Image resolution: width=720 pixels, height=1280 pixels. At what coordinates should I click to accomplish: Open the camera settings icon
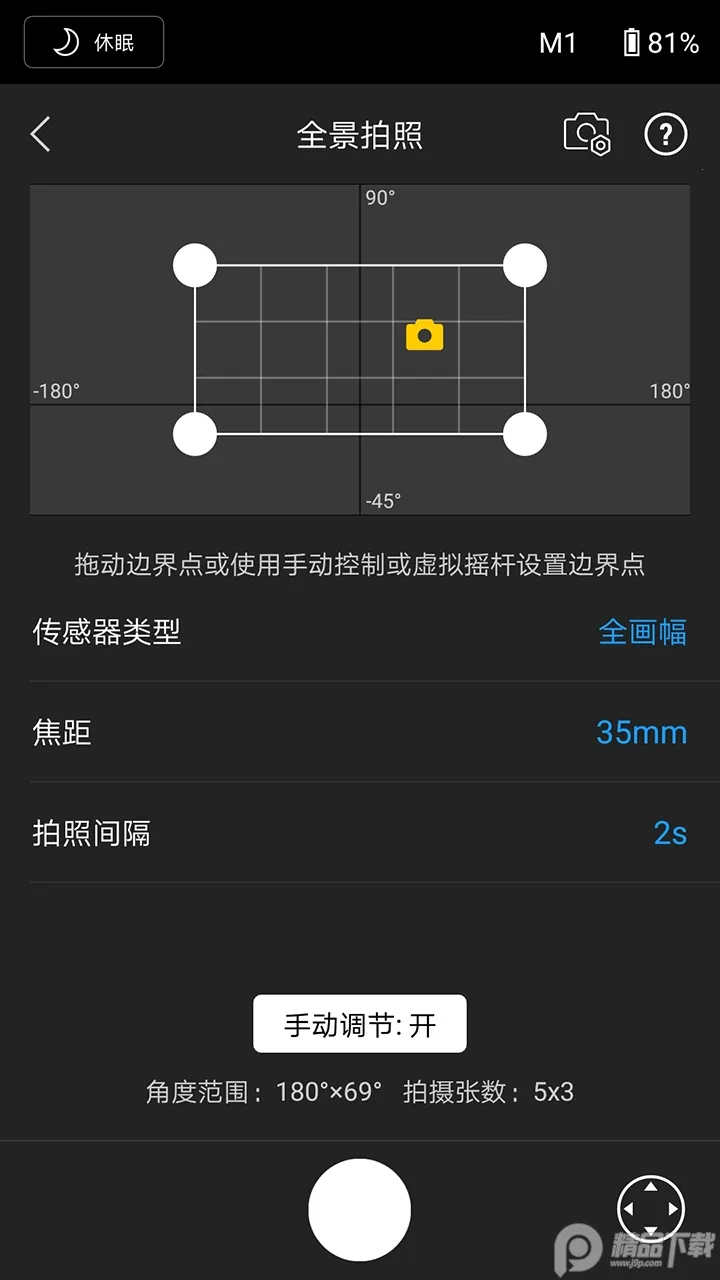coord(586,134)
